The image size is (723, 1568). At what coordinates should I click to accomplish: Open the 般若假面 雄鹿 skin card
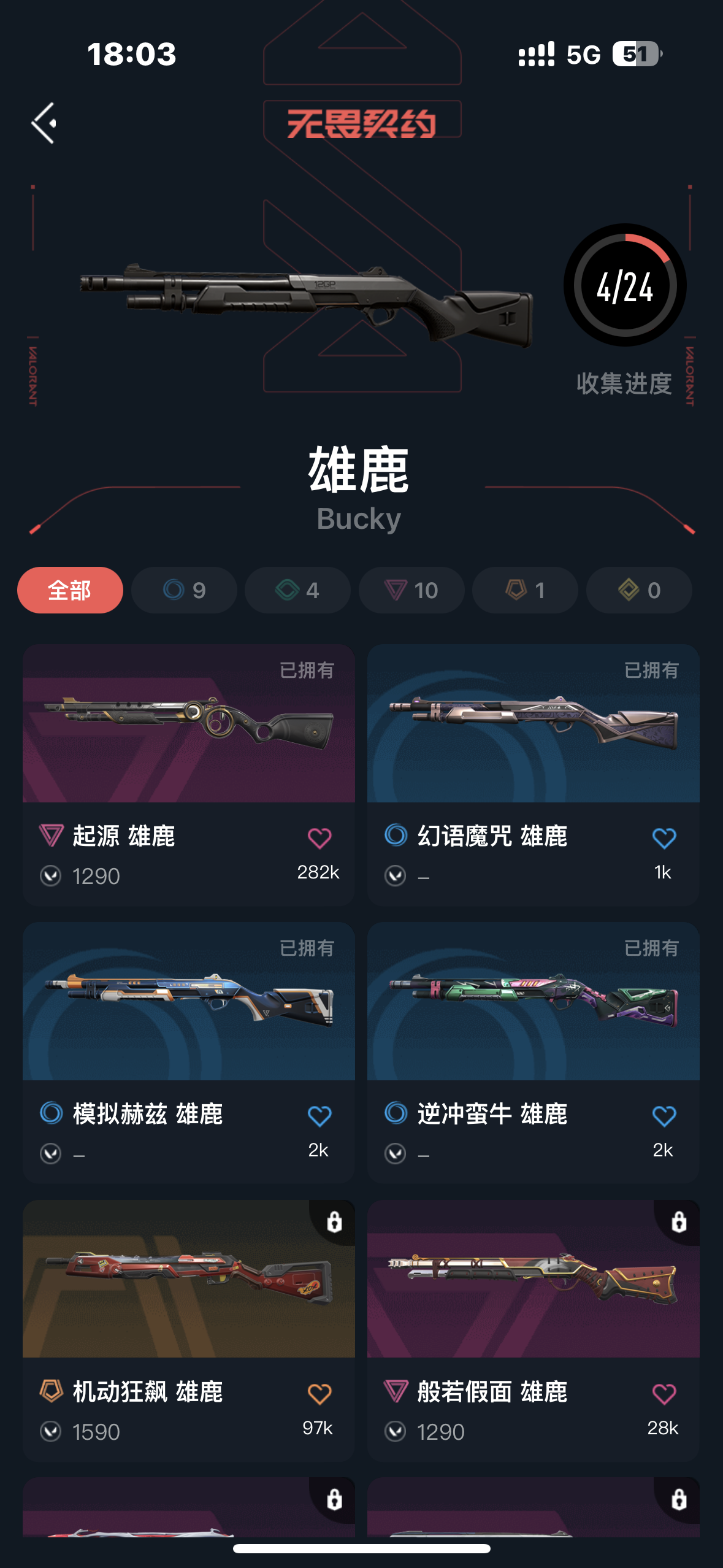pyautogui.click(x=533, y=1279)
